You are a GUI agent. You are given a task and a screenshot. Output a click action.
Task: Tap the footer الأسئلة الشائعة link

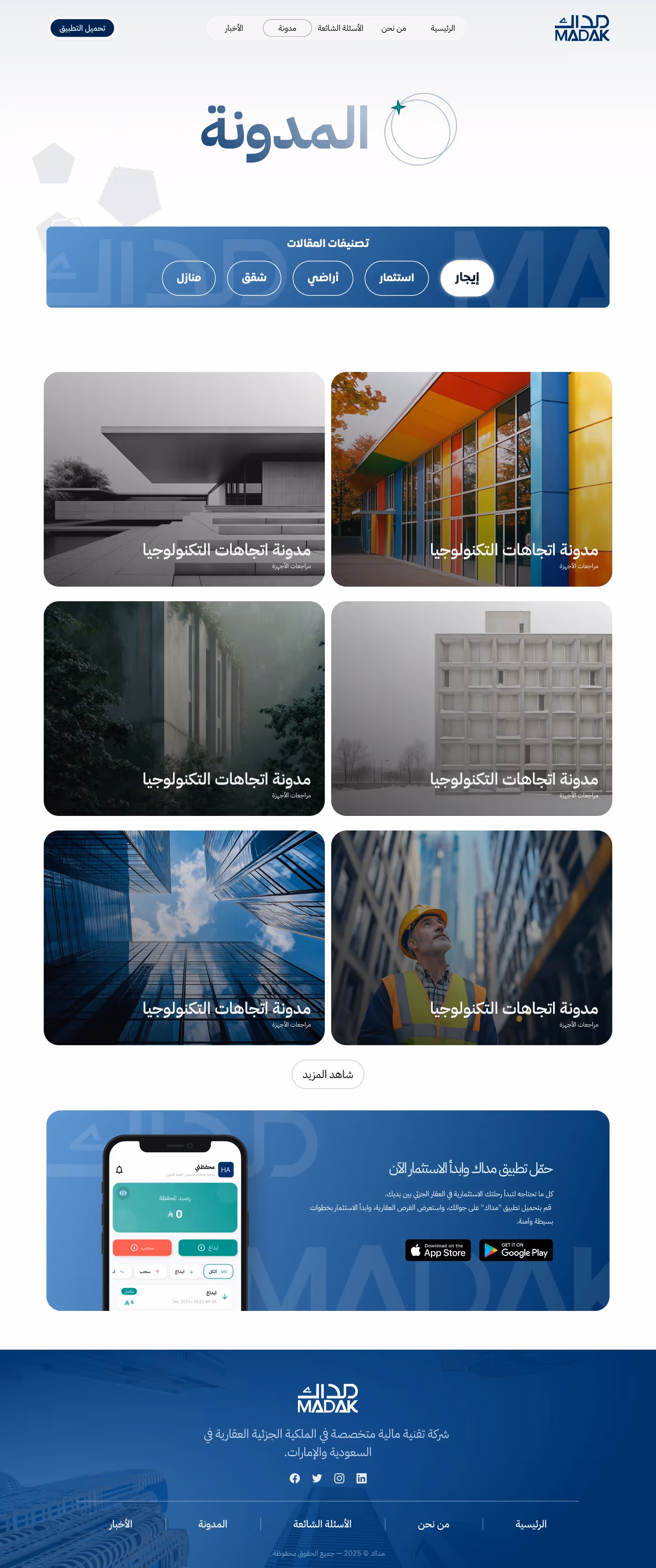click(x=322, y=1524)
